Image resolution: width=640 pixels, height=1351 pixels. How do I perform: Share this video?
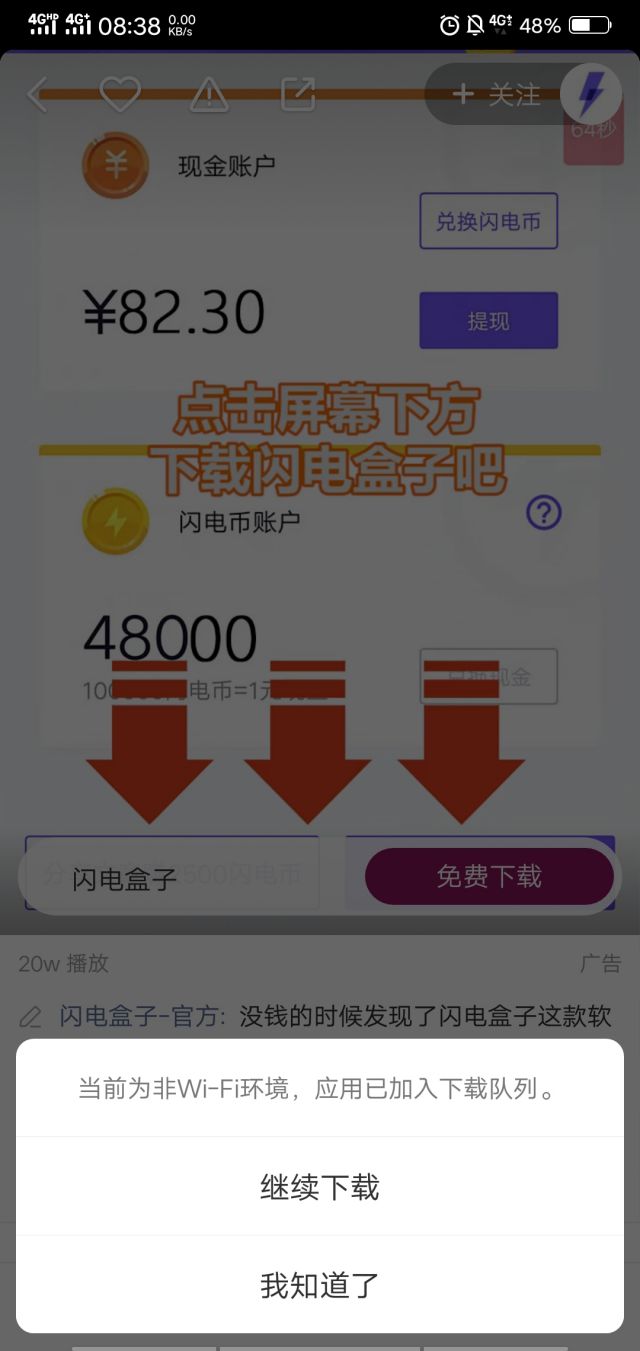pos(298,95)
